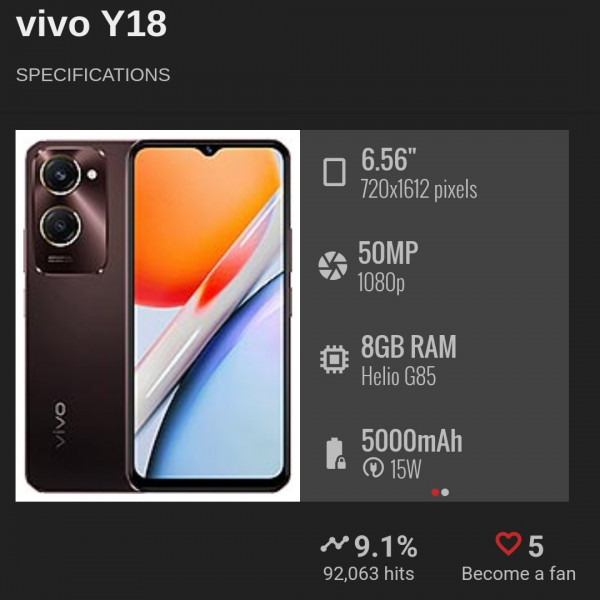Open the vivo Y18 phone picture
Image resolution: width=600 pixels, height=600 pixels.
[158, 315]
